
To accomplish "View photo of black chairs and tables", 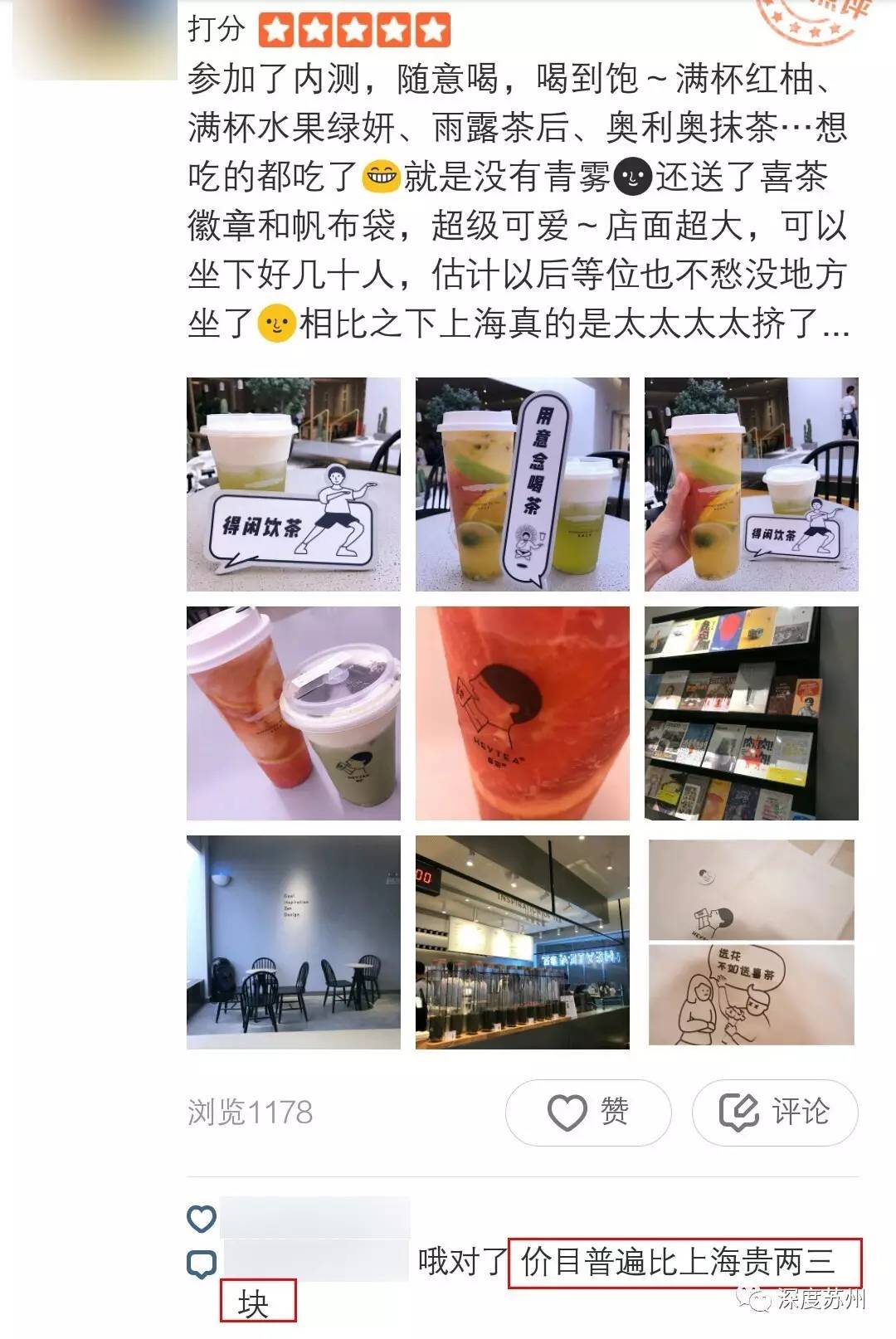I will [293, 942].
